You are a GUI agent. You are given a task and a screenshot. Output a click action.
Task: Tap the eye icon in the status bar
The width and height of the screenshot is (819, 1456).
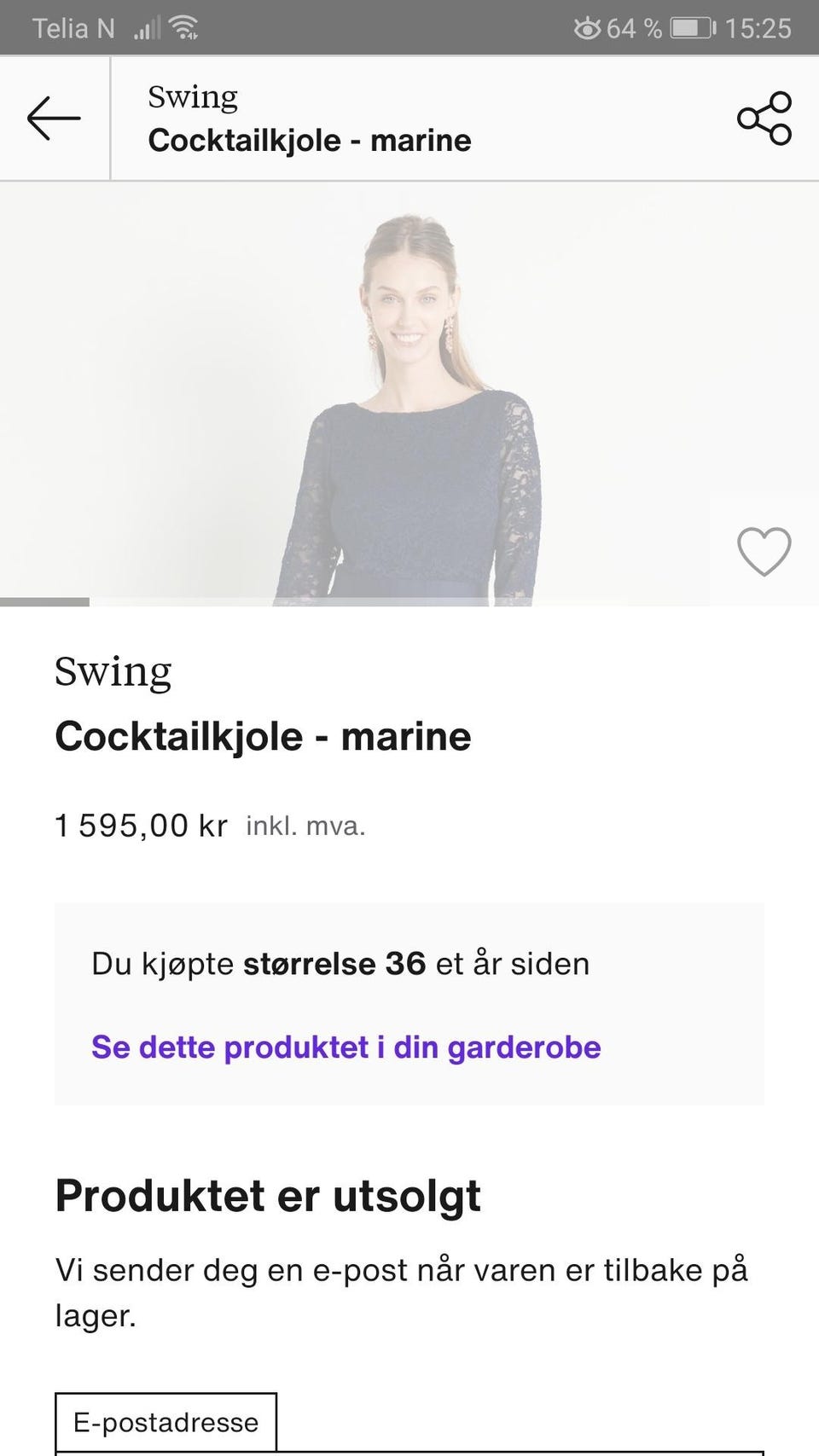588,26
